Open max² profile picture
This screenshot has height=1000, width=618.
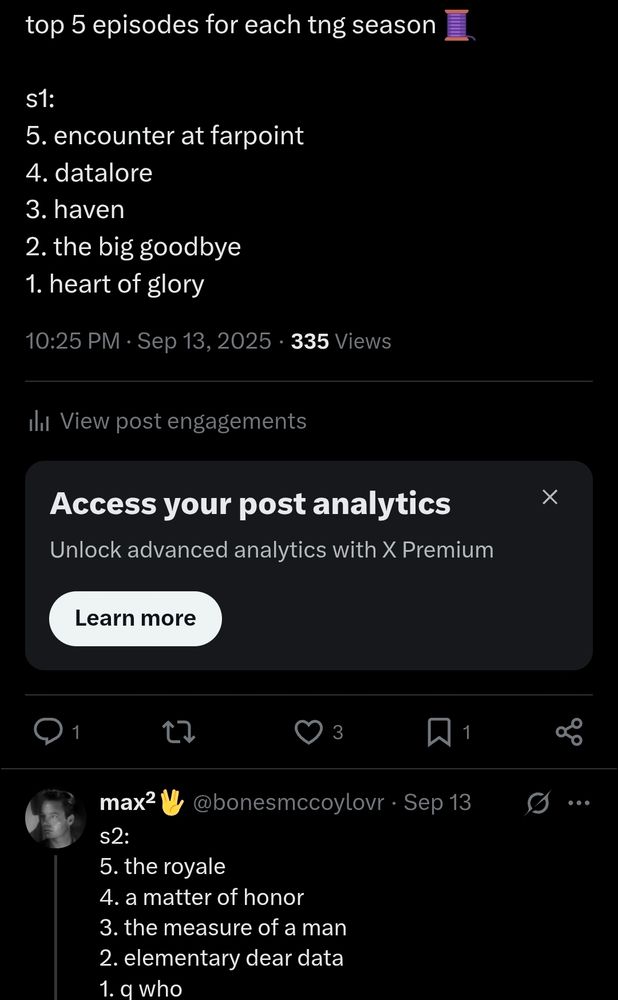[54, 819]
